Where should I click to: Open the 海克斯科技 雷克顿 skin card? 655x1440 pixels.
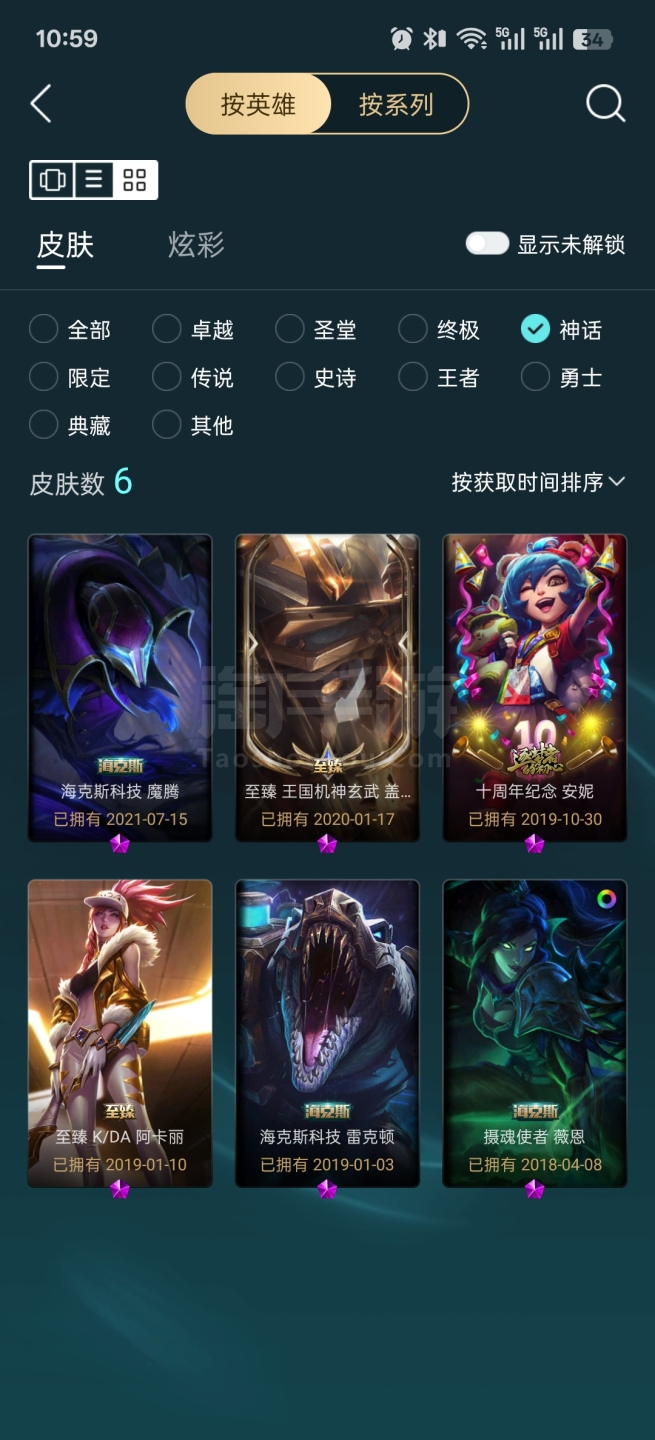(x=327, y=1034)
